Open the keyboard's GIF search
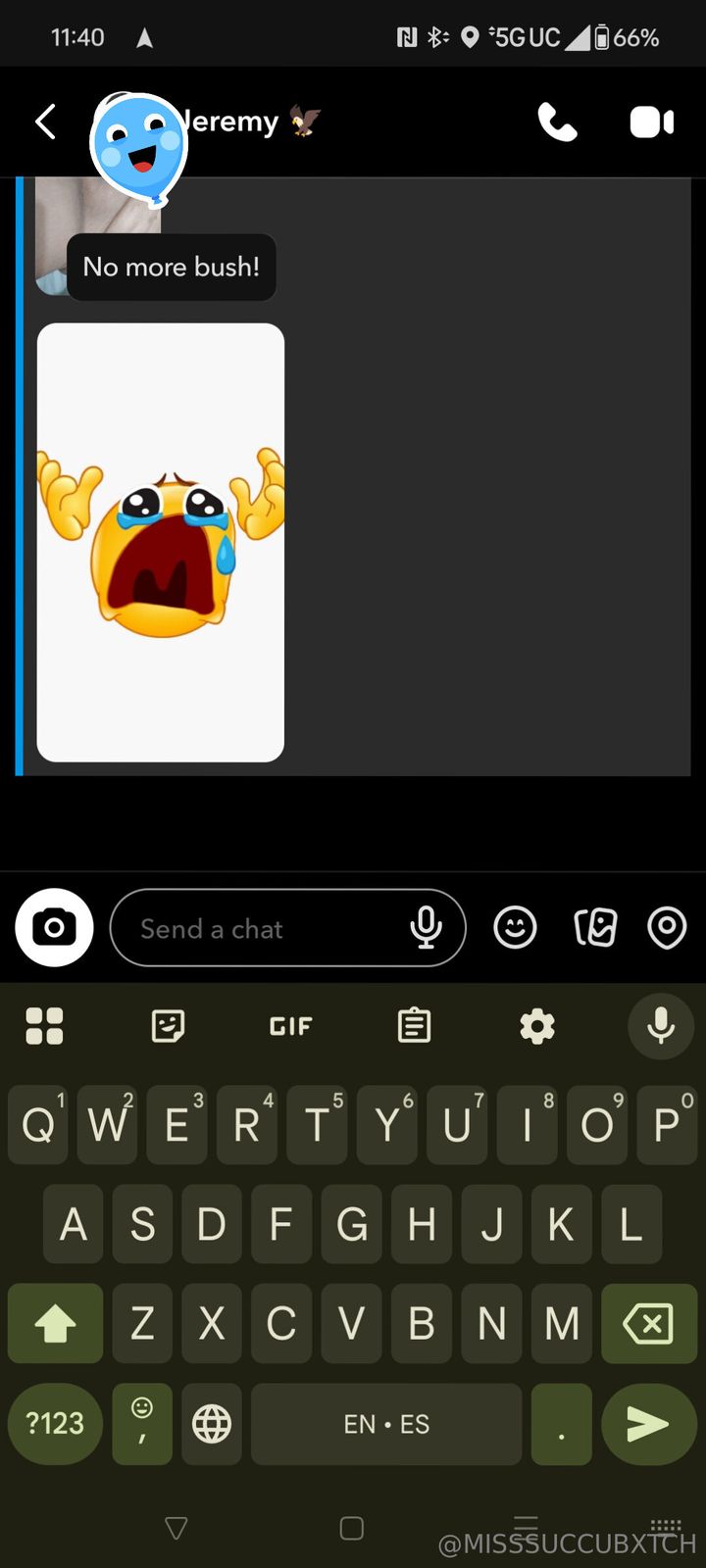 pyautogui.click(x=290, y=1026)
